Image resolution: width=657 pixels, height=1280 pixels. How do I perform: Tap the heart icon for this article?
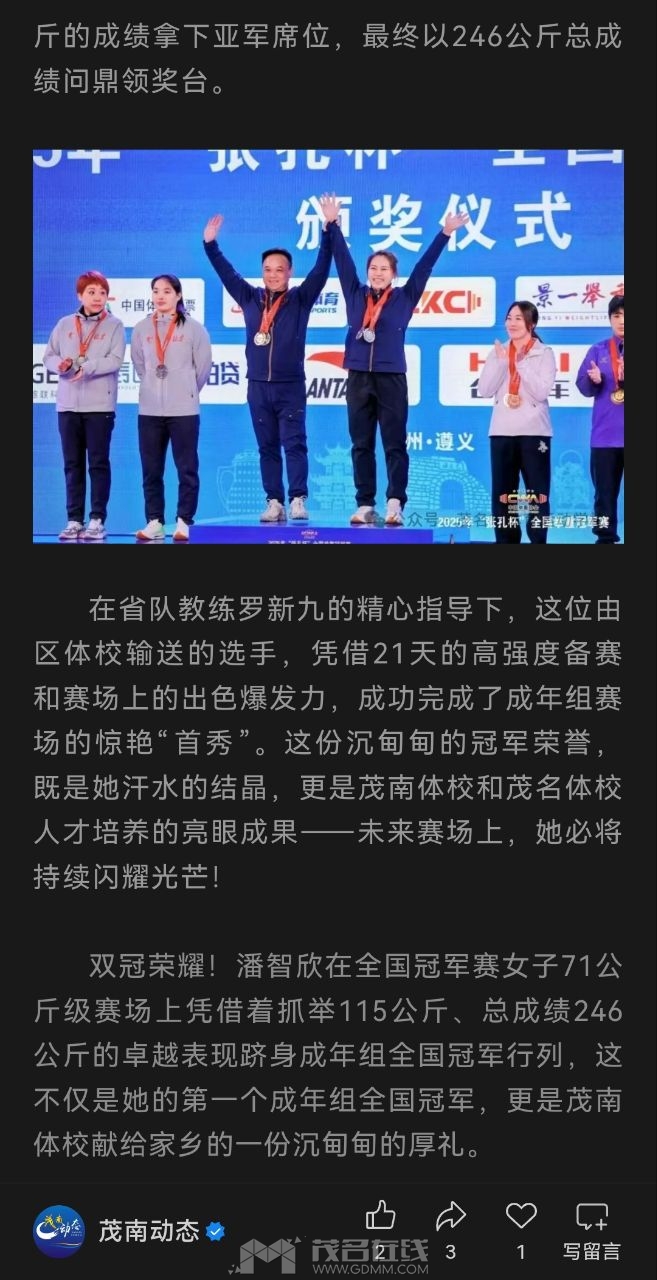pos(521,1217)
